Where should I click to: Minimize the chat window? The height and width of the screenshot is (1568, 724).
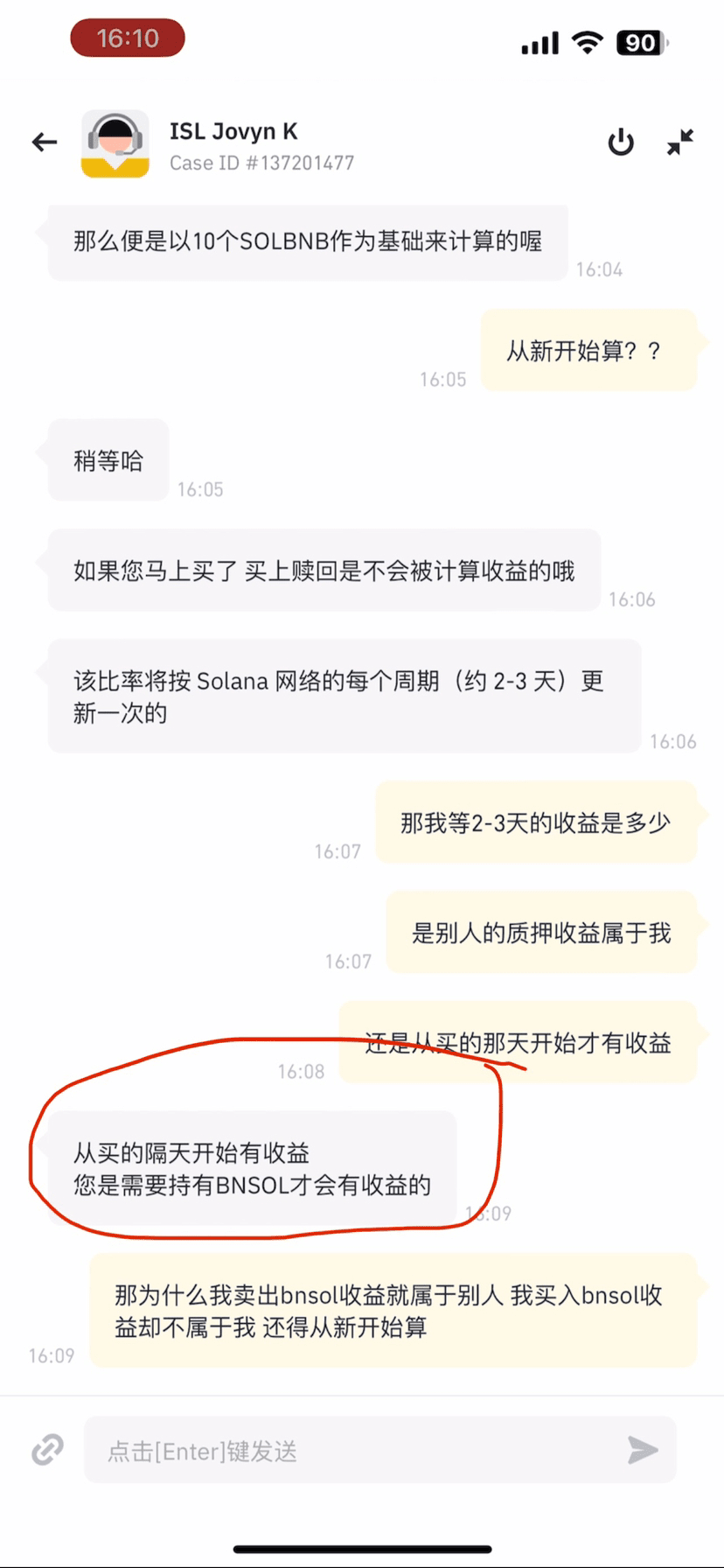pyautogui.click(x=679, y=142)
